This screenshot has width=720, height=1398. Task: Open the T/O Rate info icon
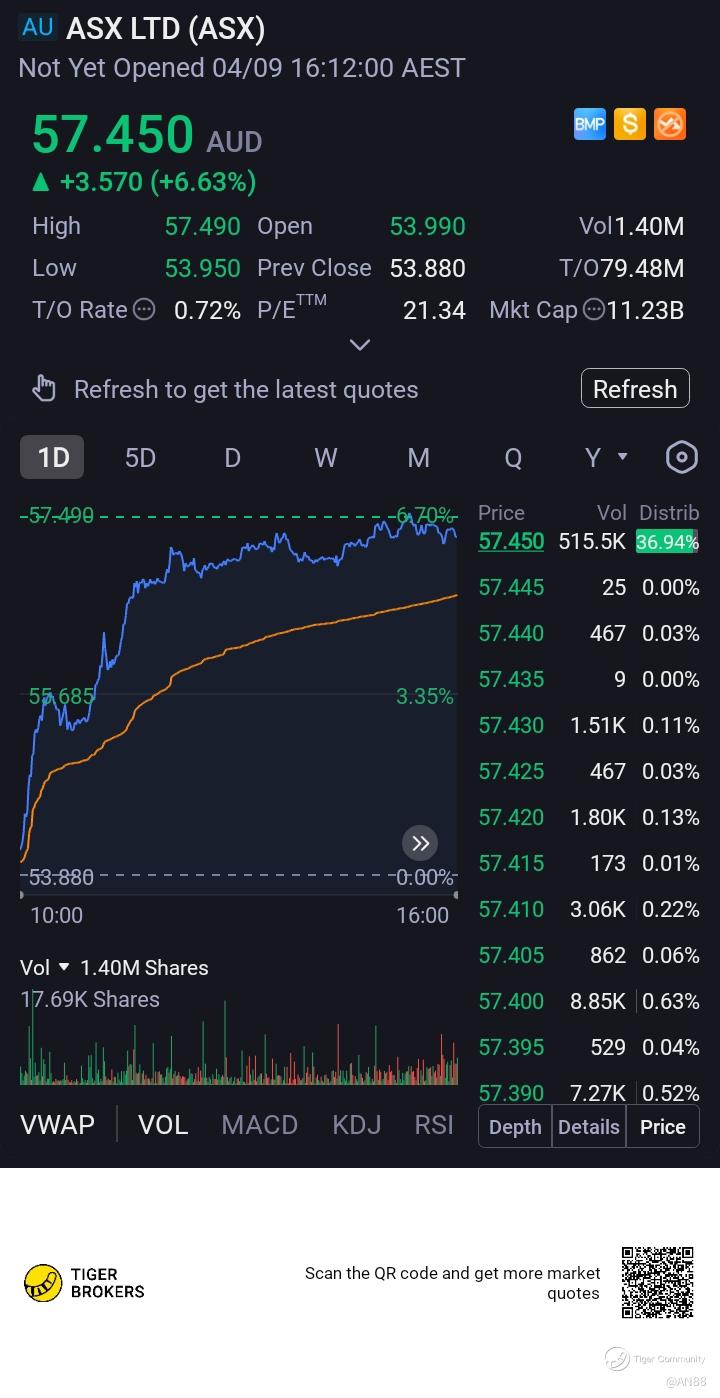tap(144, 310)
